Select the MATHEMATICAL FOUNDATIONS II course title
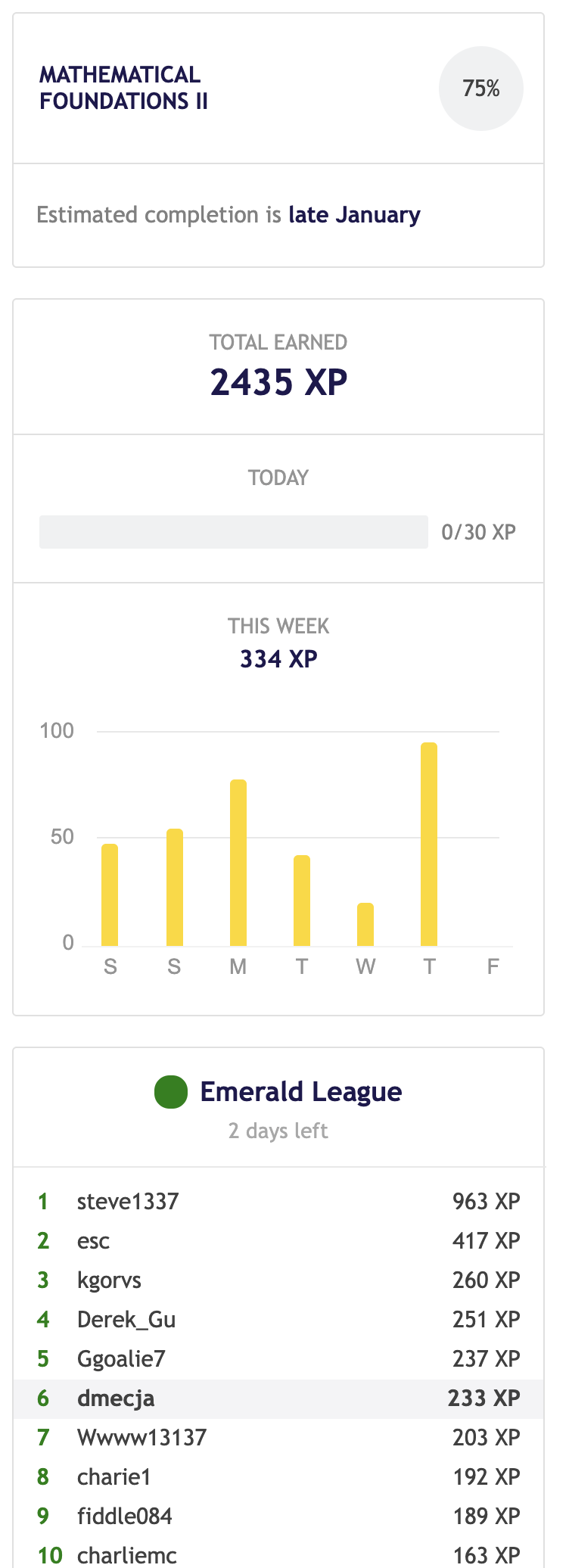Viewport: 569px width, 1568px height. (124, 89)
